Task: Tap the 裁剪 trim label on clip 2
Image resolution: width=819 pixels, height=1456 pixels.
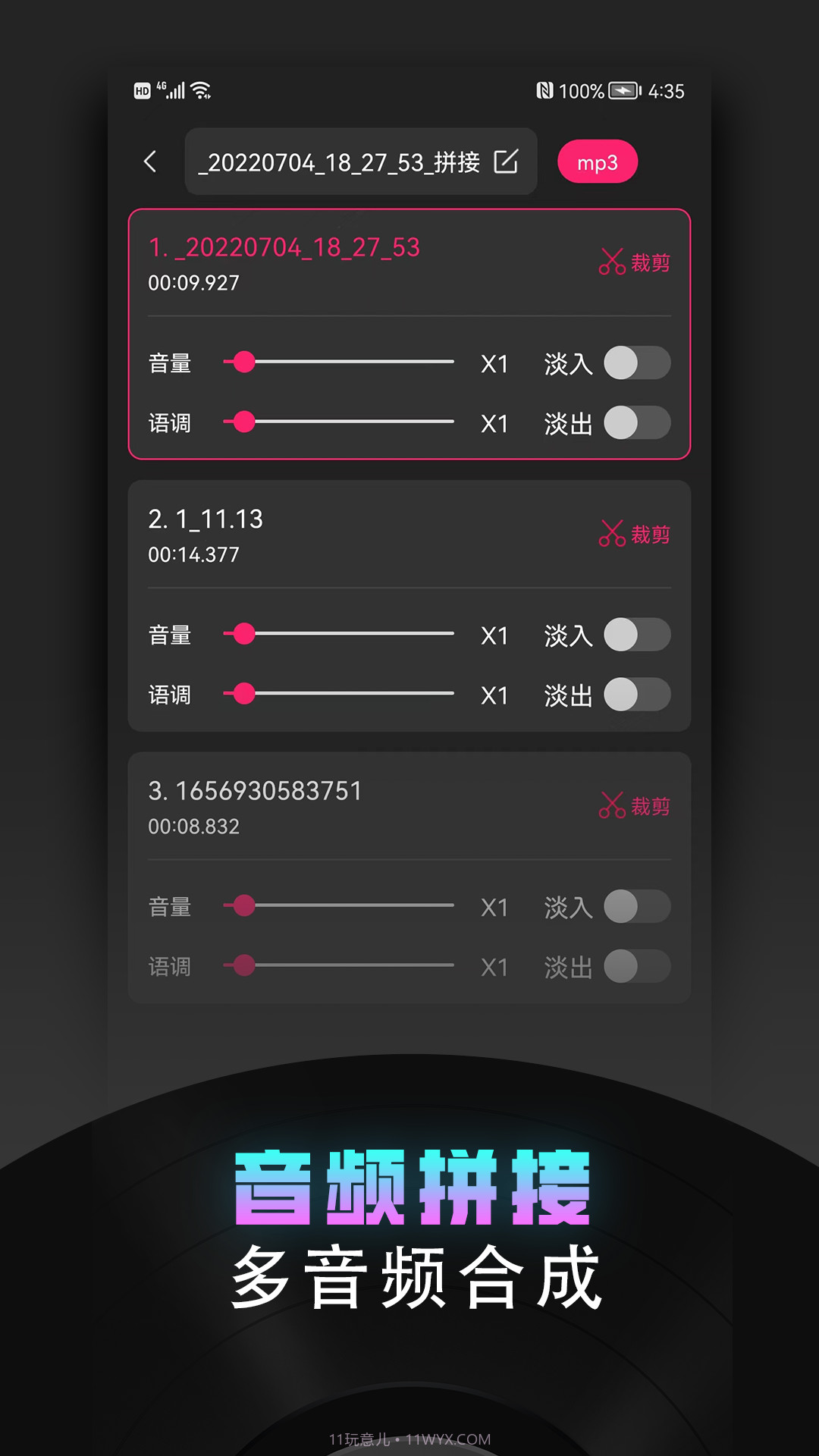Action: [x=651, y=534]
